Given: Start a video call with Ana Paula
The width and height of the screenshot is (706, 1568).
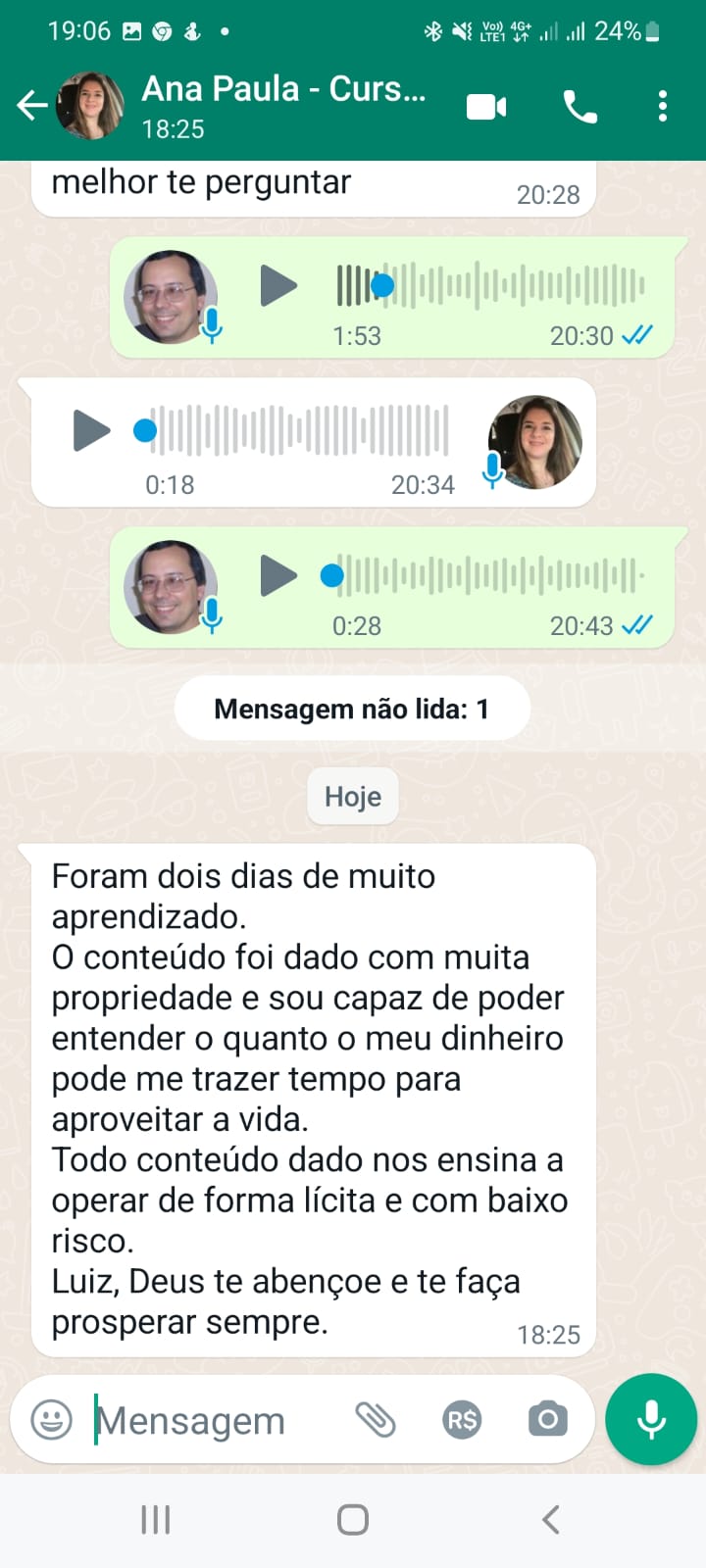Looking at the screenshot, I should (486, 106).
